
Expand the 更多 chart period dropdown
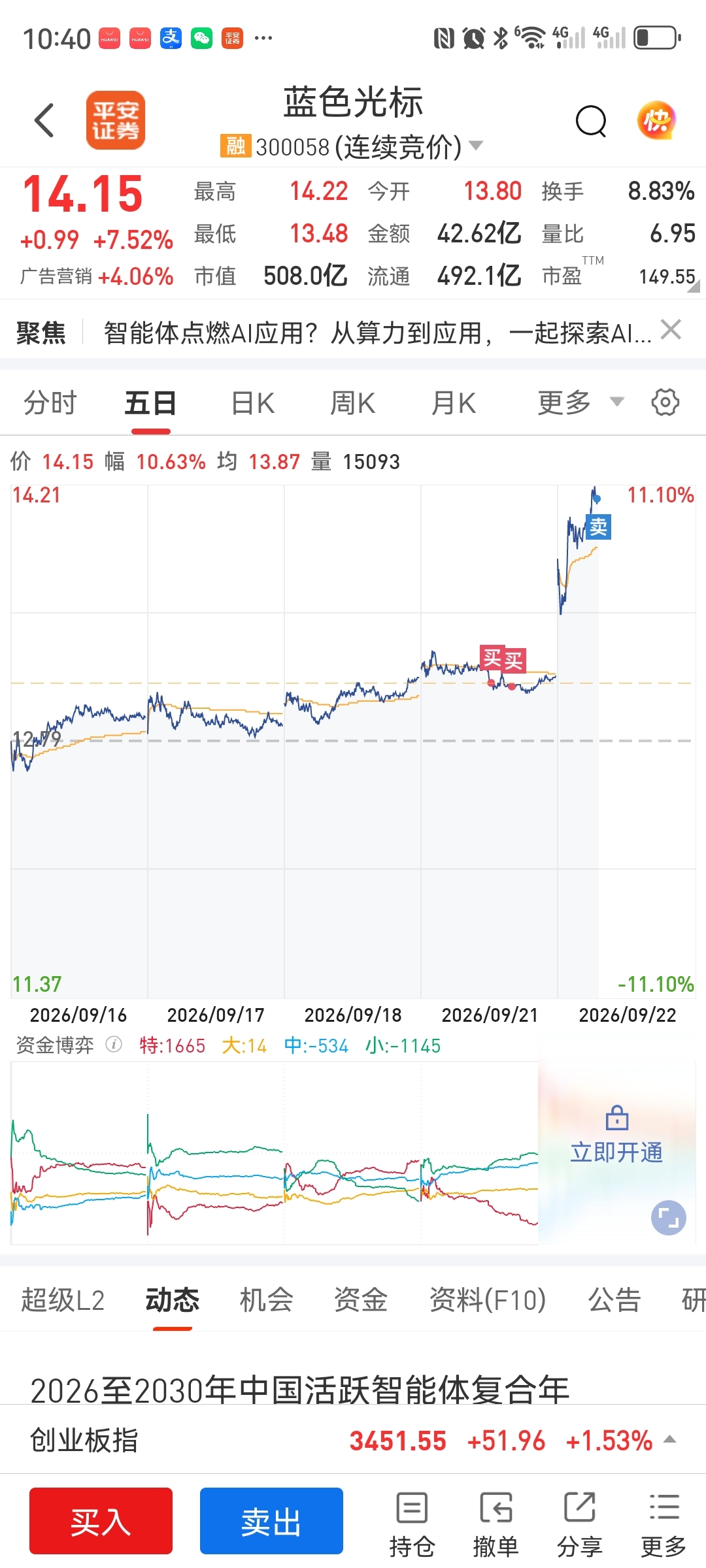point(580,402)
